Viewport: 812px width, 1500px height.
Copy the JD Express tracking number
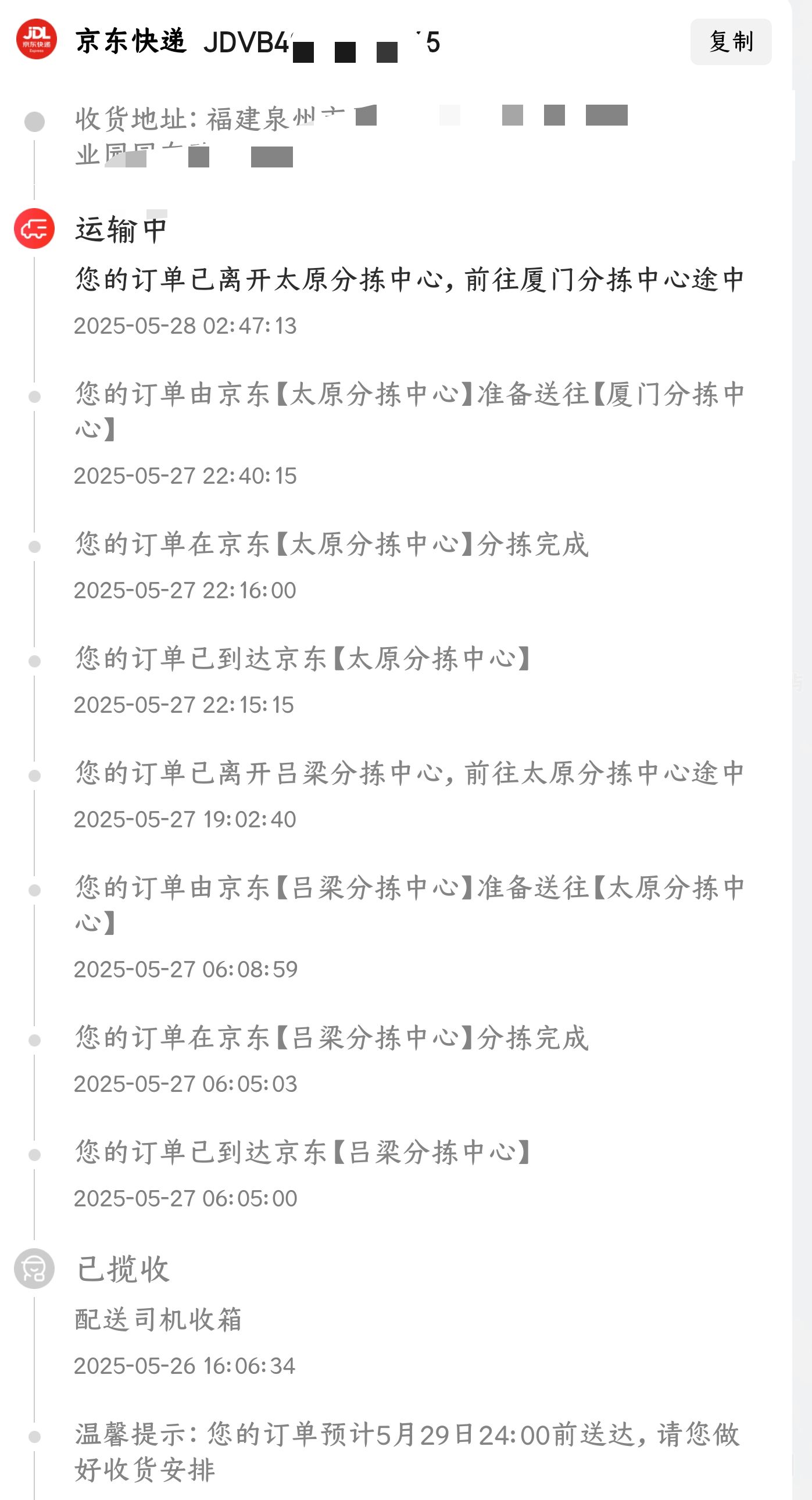pos(731,42)
